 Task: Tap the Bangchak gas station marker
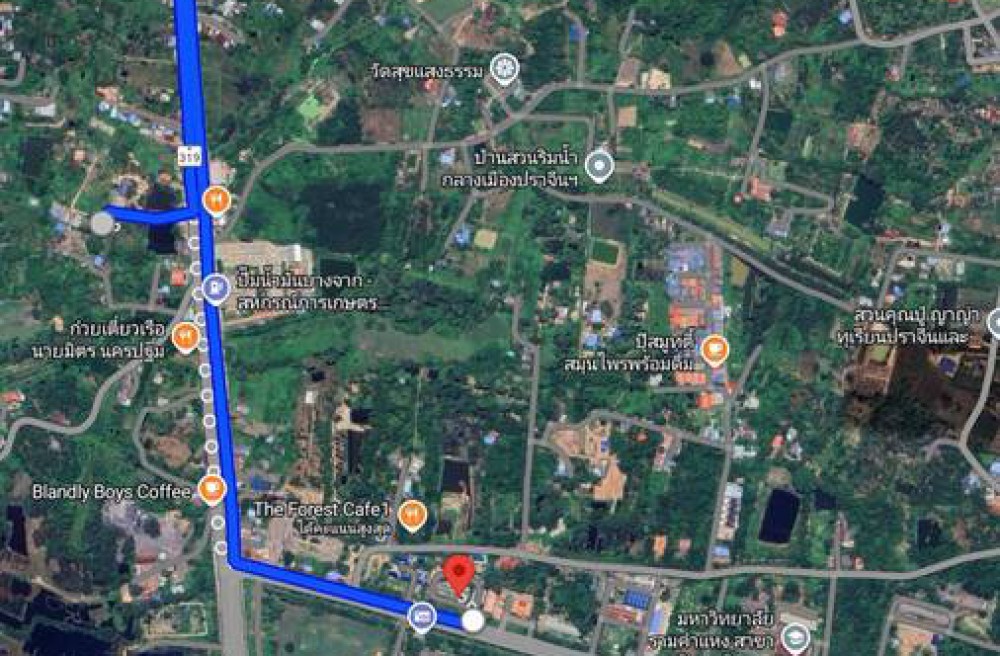(216, 289)
